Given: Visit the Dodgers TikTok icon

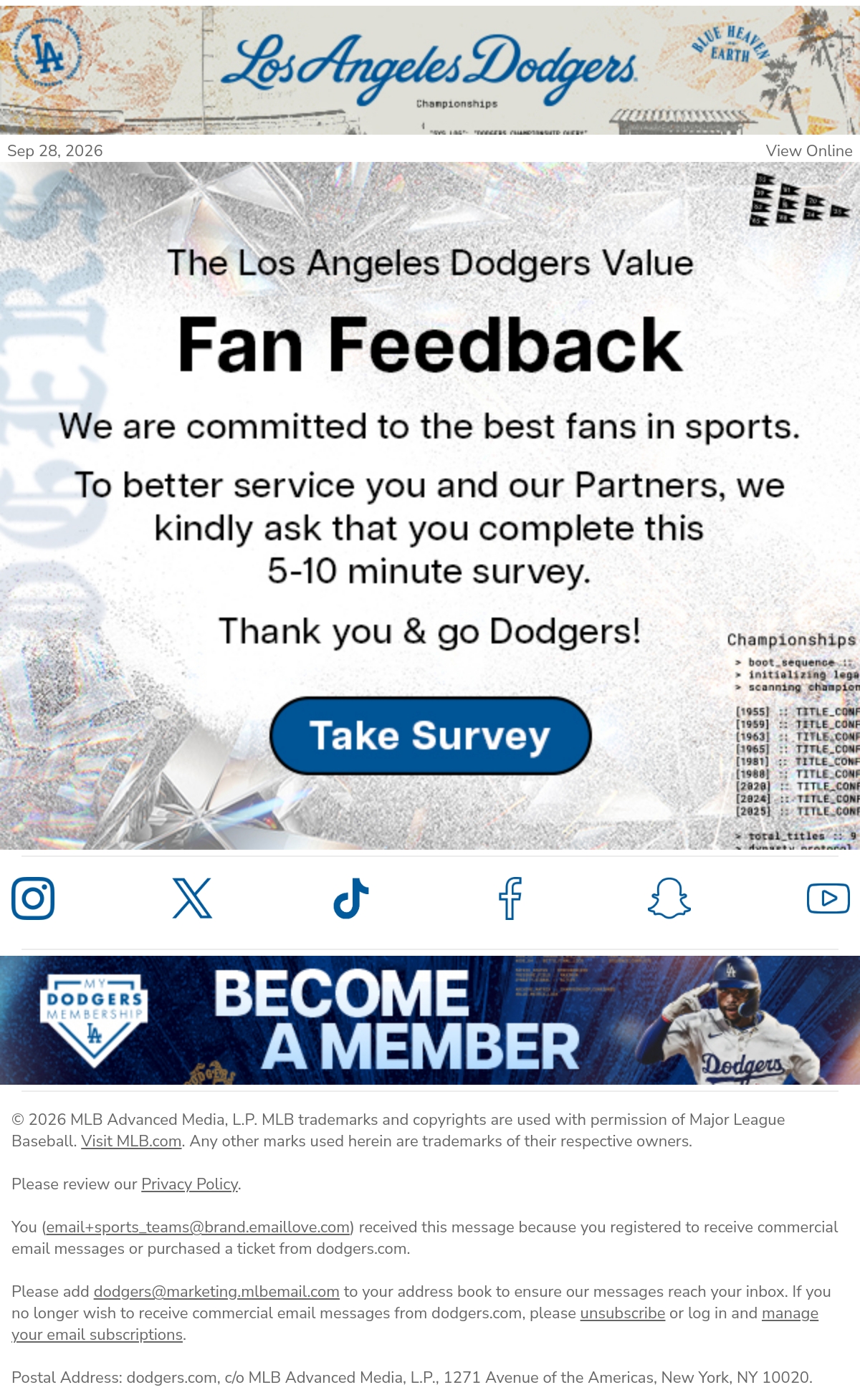Looking at the screenshot, I should pyautogui.click(x=351, y=898).
